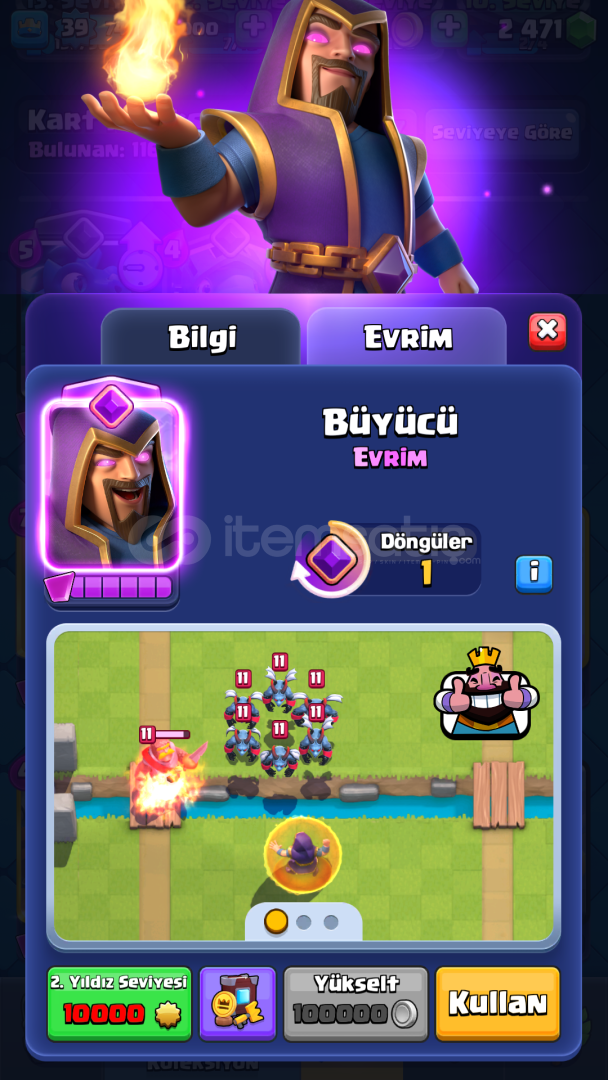Select the second dot in the preview pager
The image size is (608, 1080).
pos(304,922)
